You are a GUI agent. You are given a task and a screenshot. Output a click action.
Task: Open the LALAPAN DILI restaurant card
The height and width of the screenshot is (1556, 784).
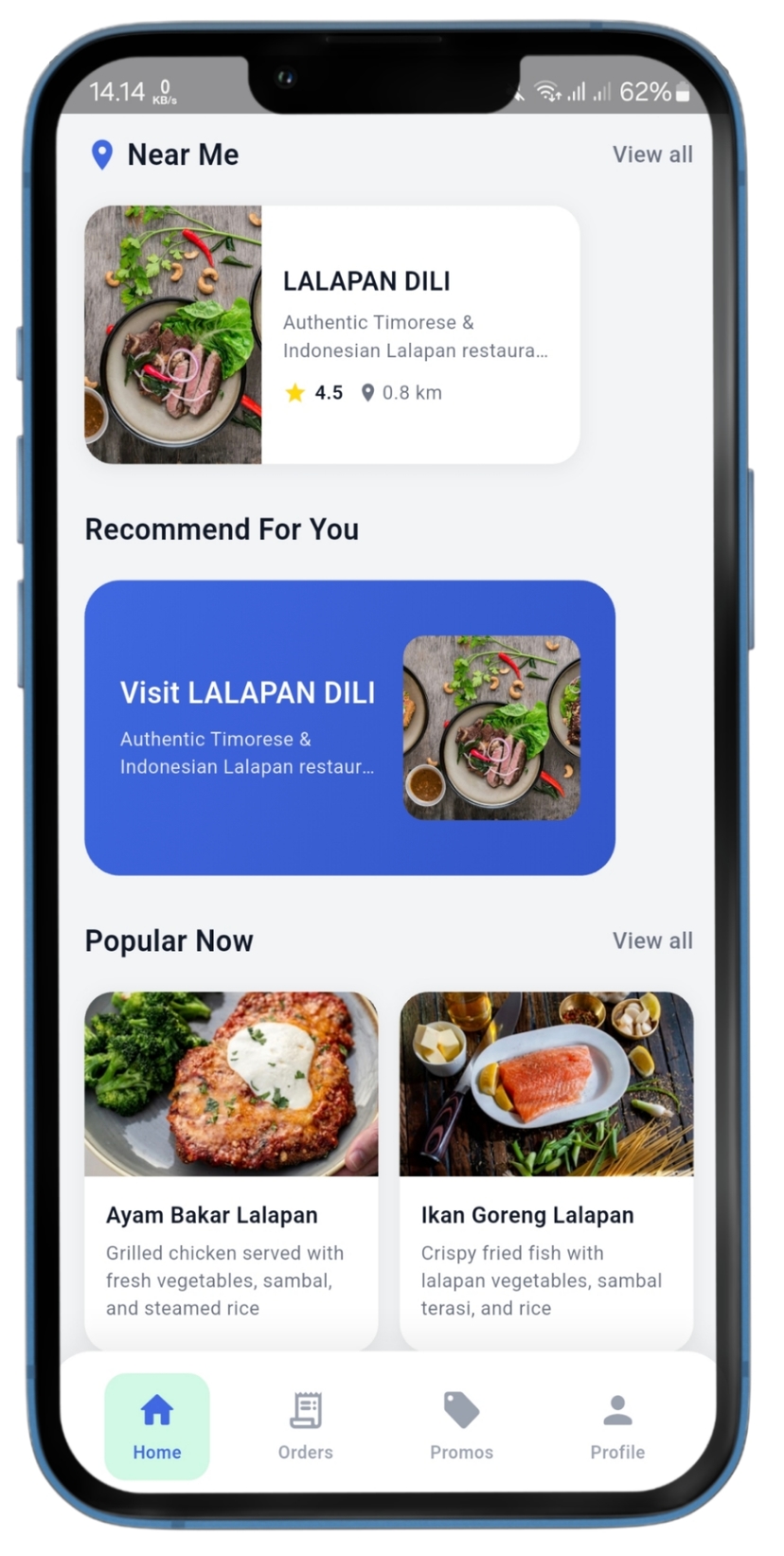tap(331, 334)
